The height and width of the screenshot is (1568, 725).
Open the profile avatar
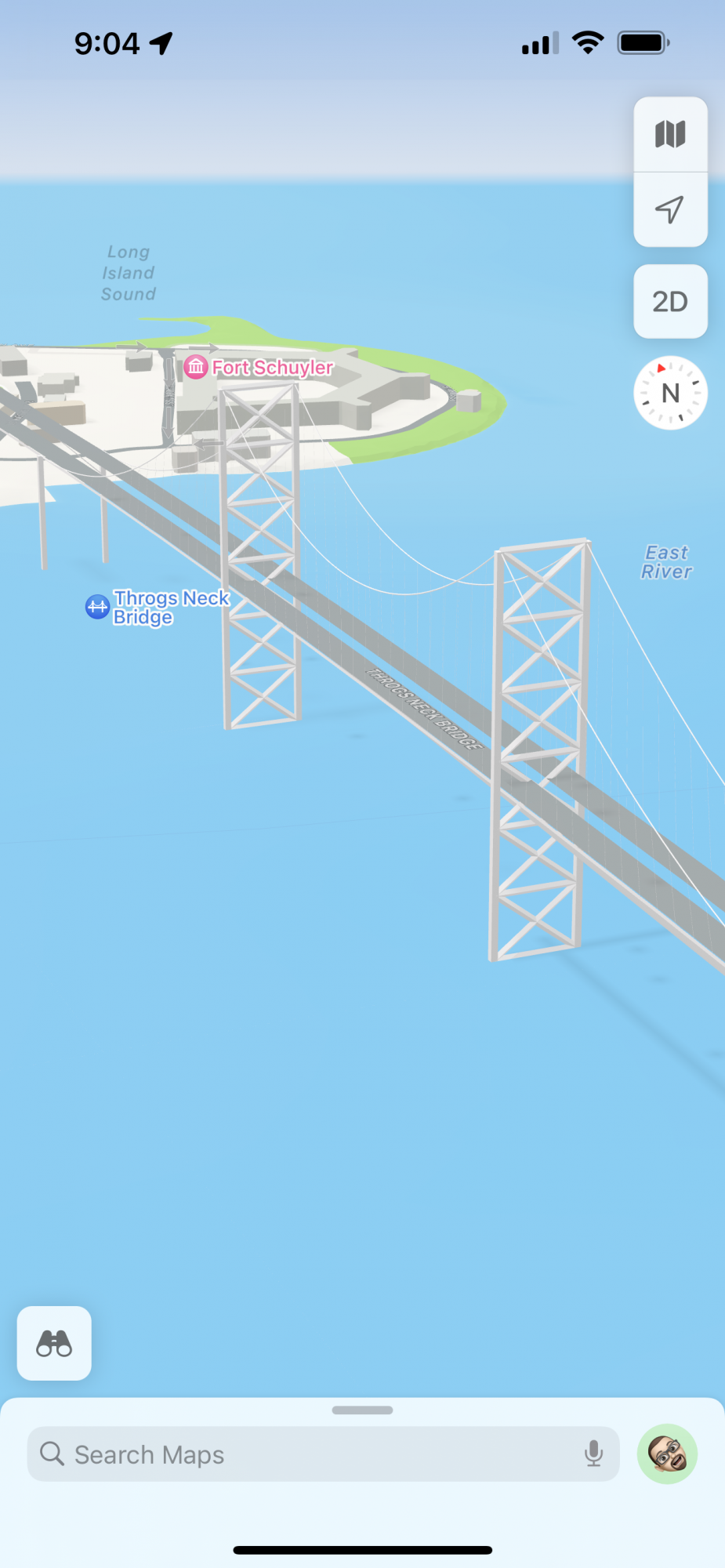coord(667,1454)
